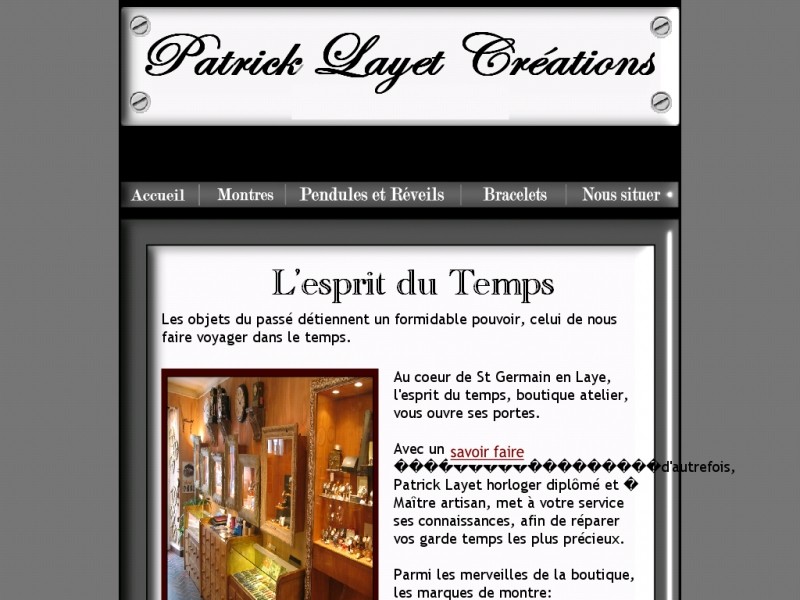The height and width of the screenshot is (600, 800).
Task: Switch to the Bracelets section
Action: tap(515, 195)
